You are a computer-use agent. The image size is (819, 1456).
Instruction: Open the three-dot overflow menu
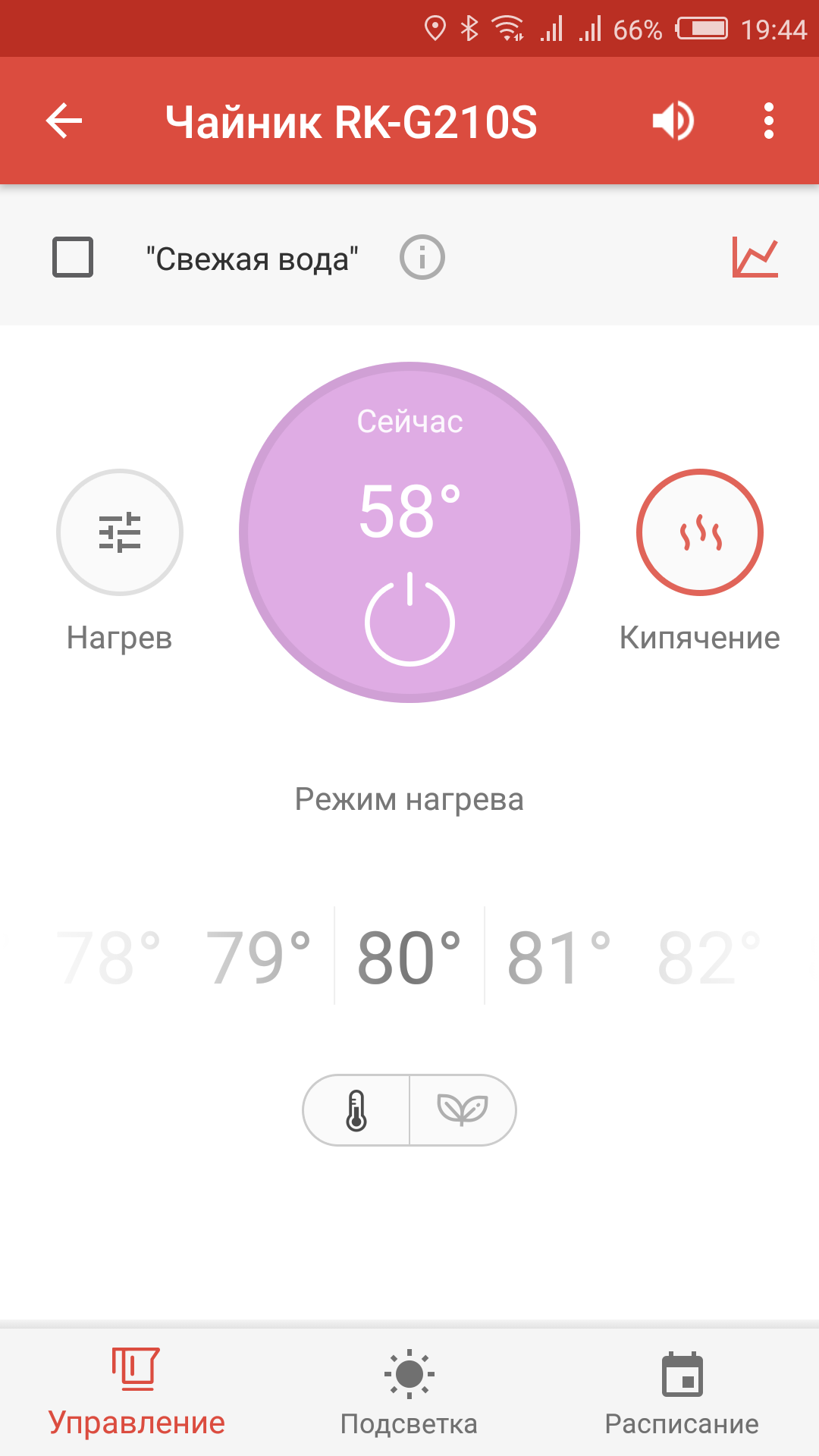pos(768,121)
